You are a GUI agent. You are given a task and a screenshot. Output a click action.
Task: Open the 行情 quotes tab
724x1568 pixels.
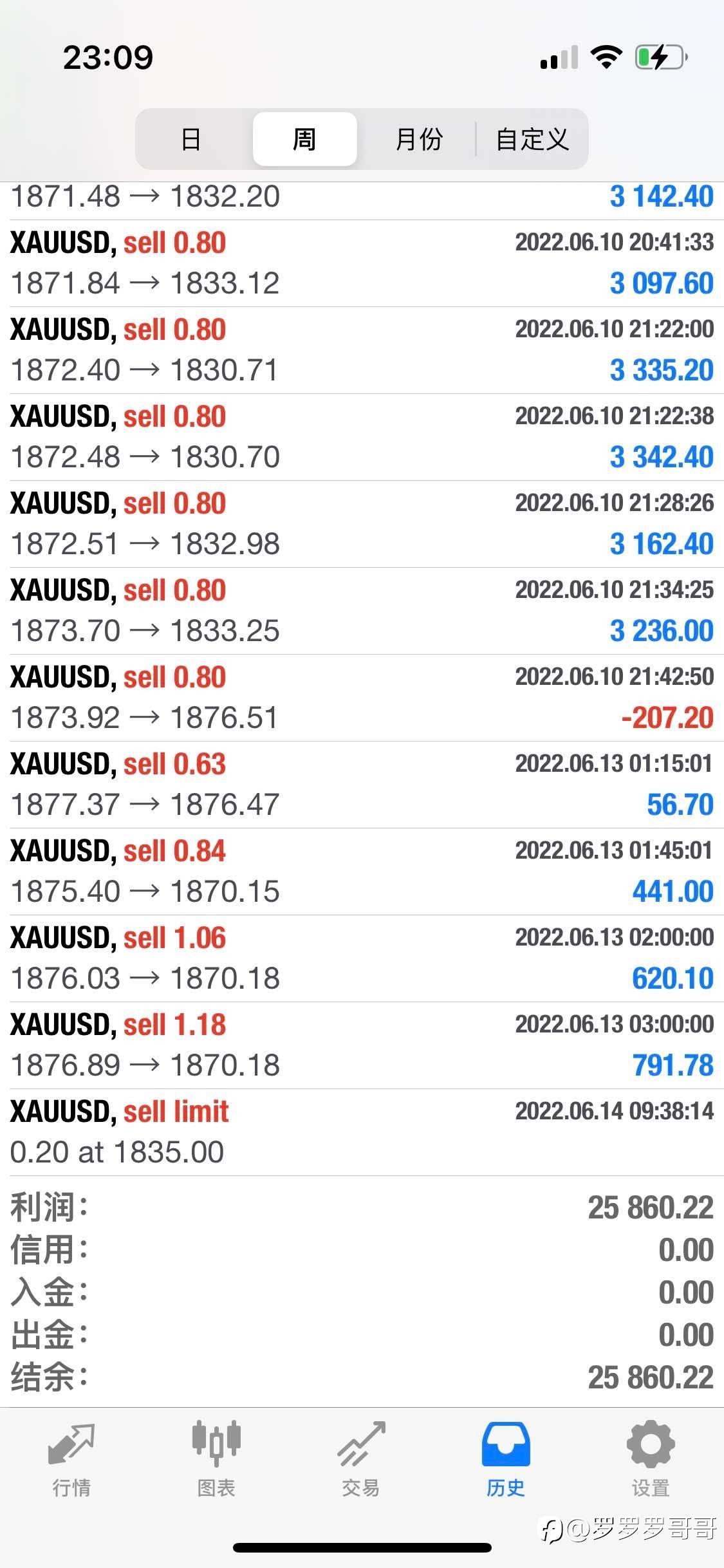point(71,1461)
